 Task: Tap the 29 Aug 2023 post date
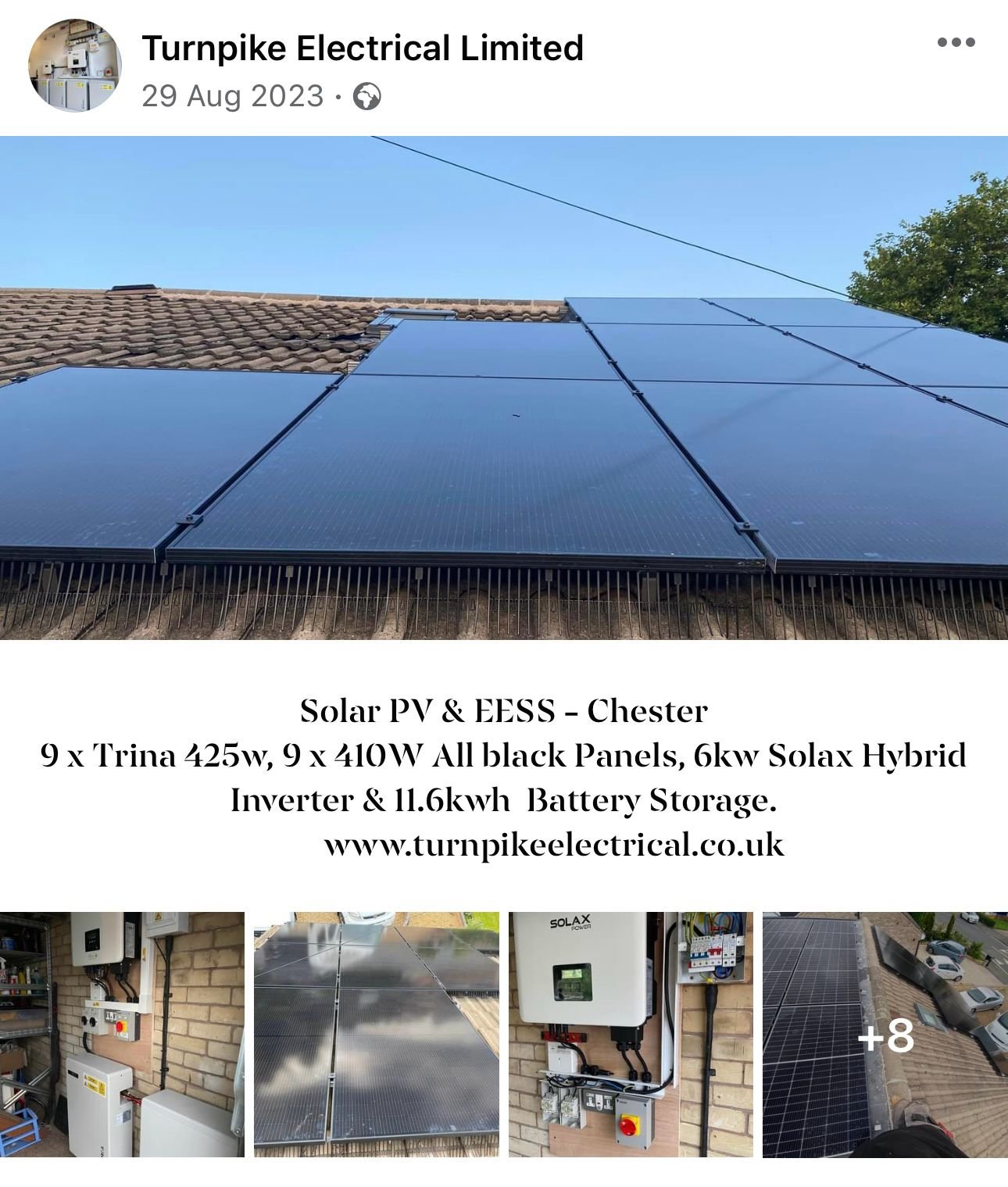[232, 96]
